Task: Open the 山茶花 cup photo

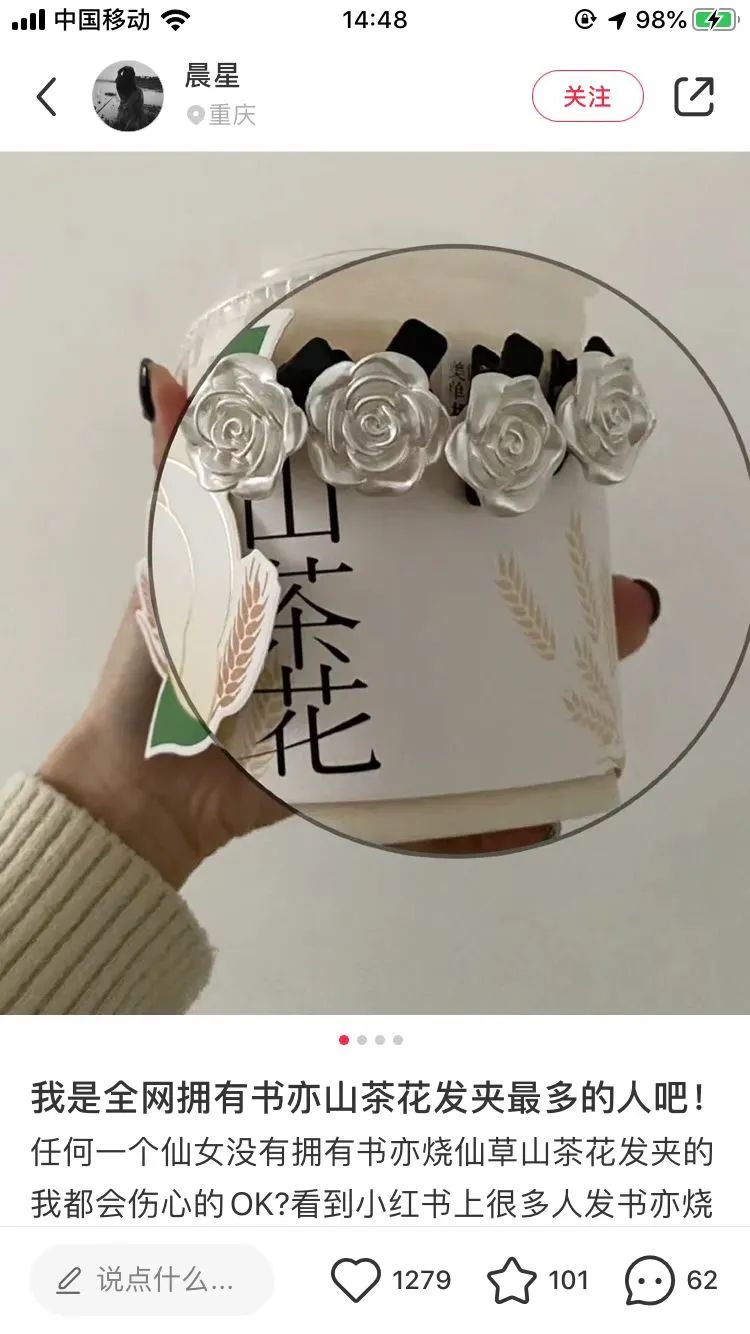Action: coord(375,582)
